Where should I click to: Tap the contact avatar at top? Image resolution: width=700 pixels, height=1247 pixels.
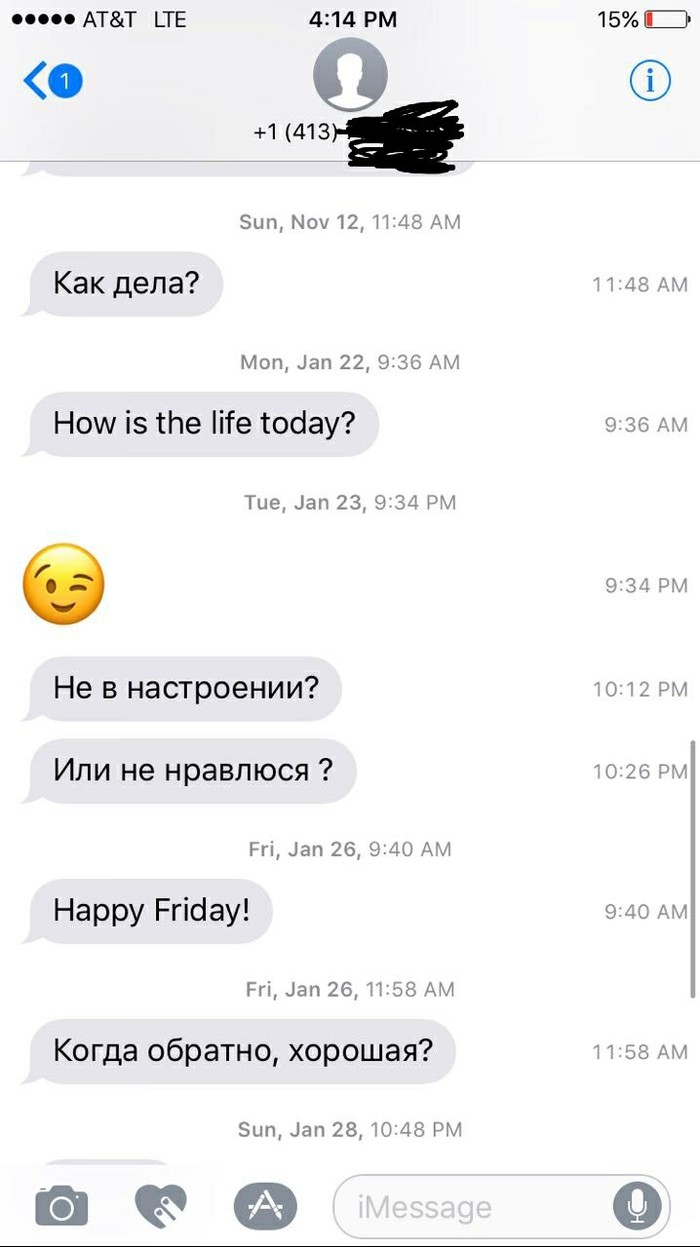(x=350, y=76)
